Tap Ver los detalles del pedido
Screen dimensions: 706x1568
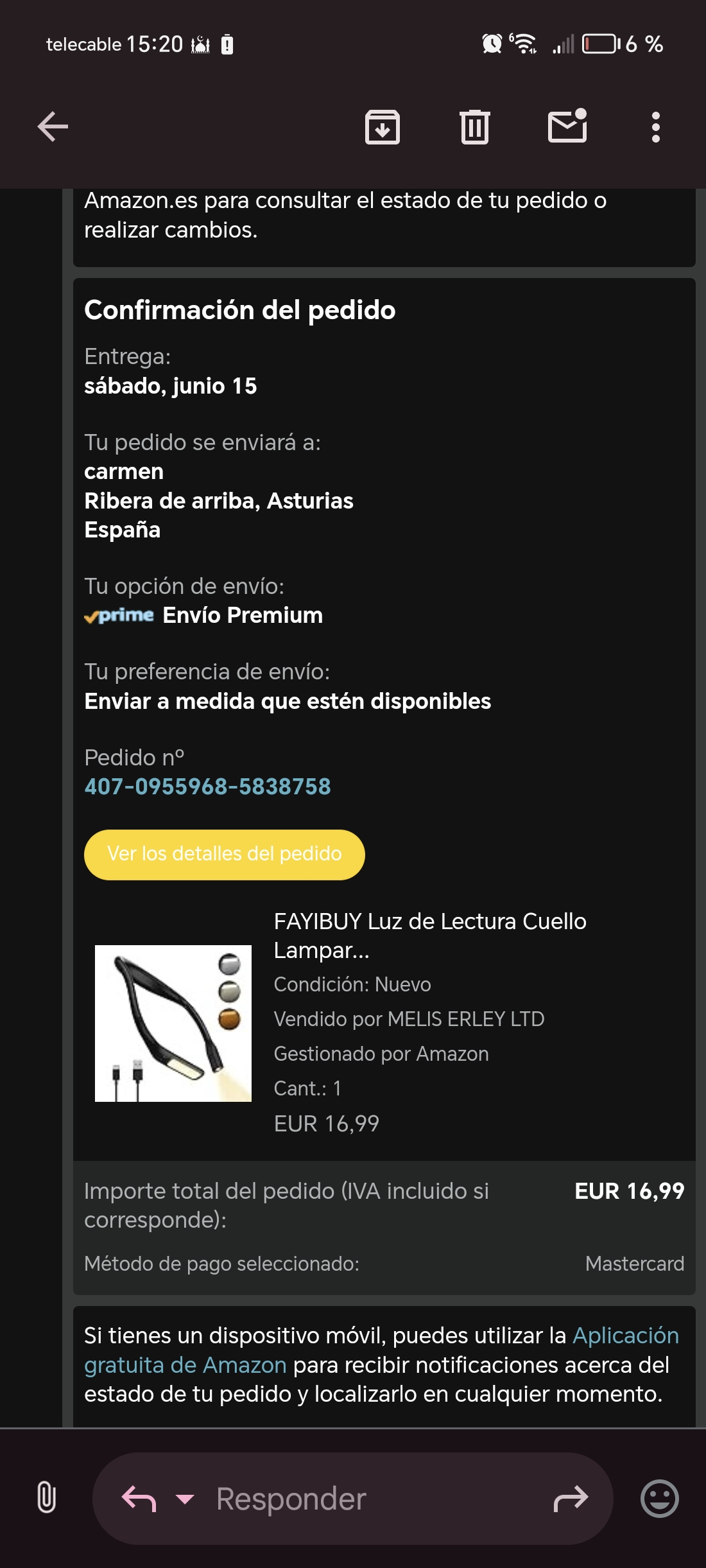point(224,854)
